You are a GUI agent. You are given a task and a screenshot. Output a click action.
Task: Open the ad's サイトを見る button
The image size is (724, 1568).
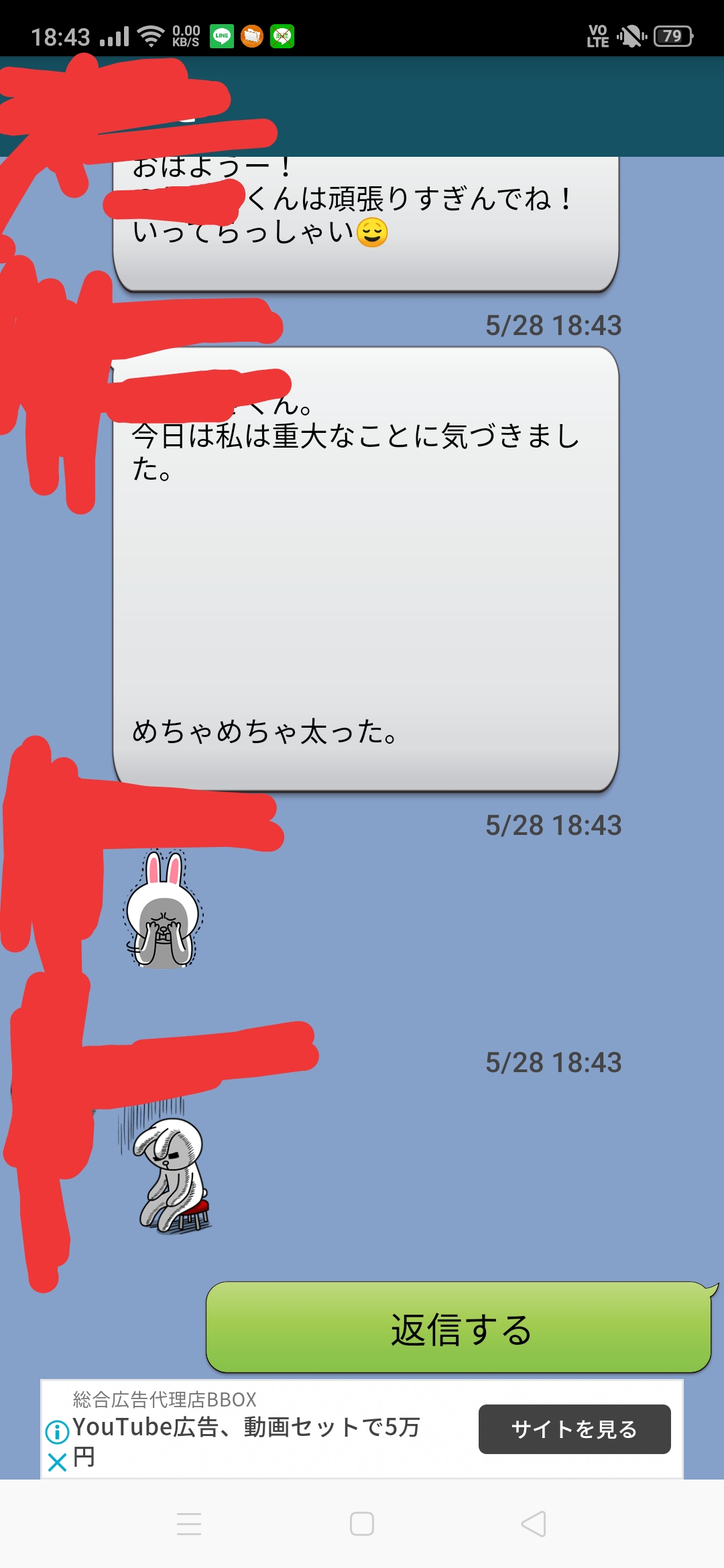[575, 1429]
